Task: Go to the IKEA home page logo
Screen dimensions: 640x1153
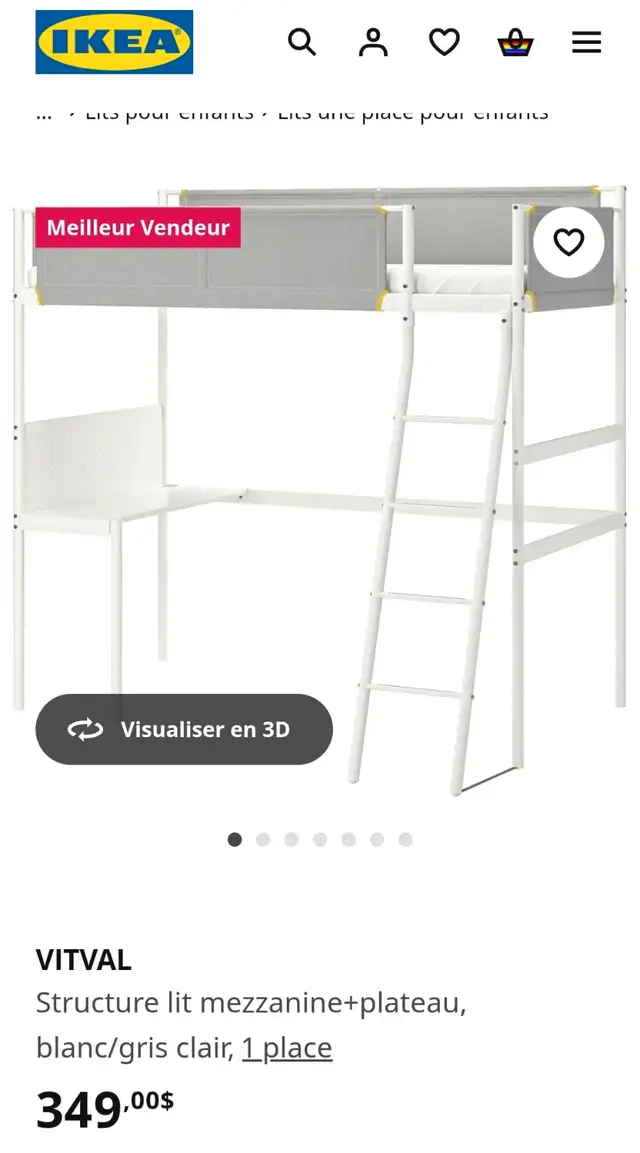Action: tap(114, 42)
